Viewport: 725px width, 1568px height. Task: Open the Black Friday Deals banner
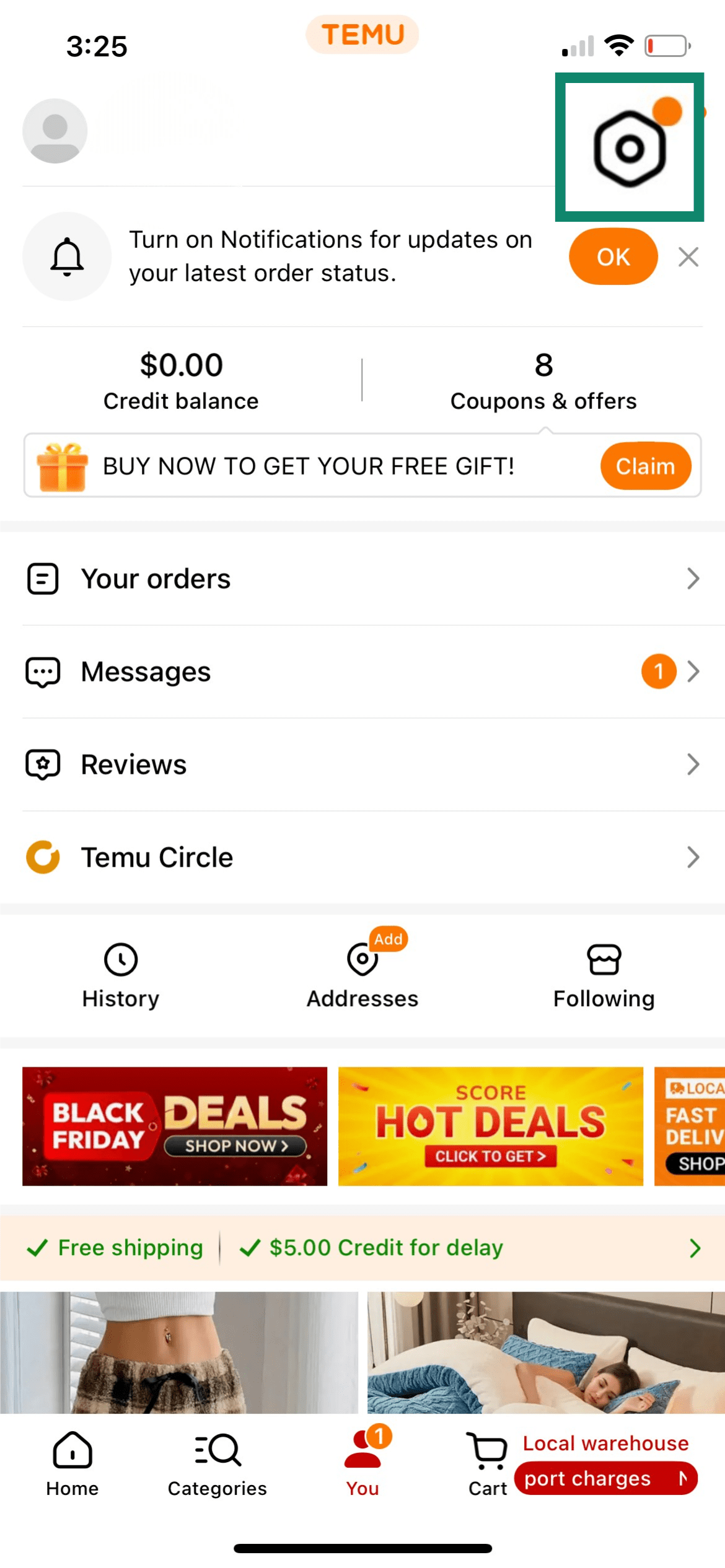point(175,1126)
